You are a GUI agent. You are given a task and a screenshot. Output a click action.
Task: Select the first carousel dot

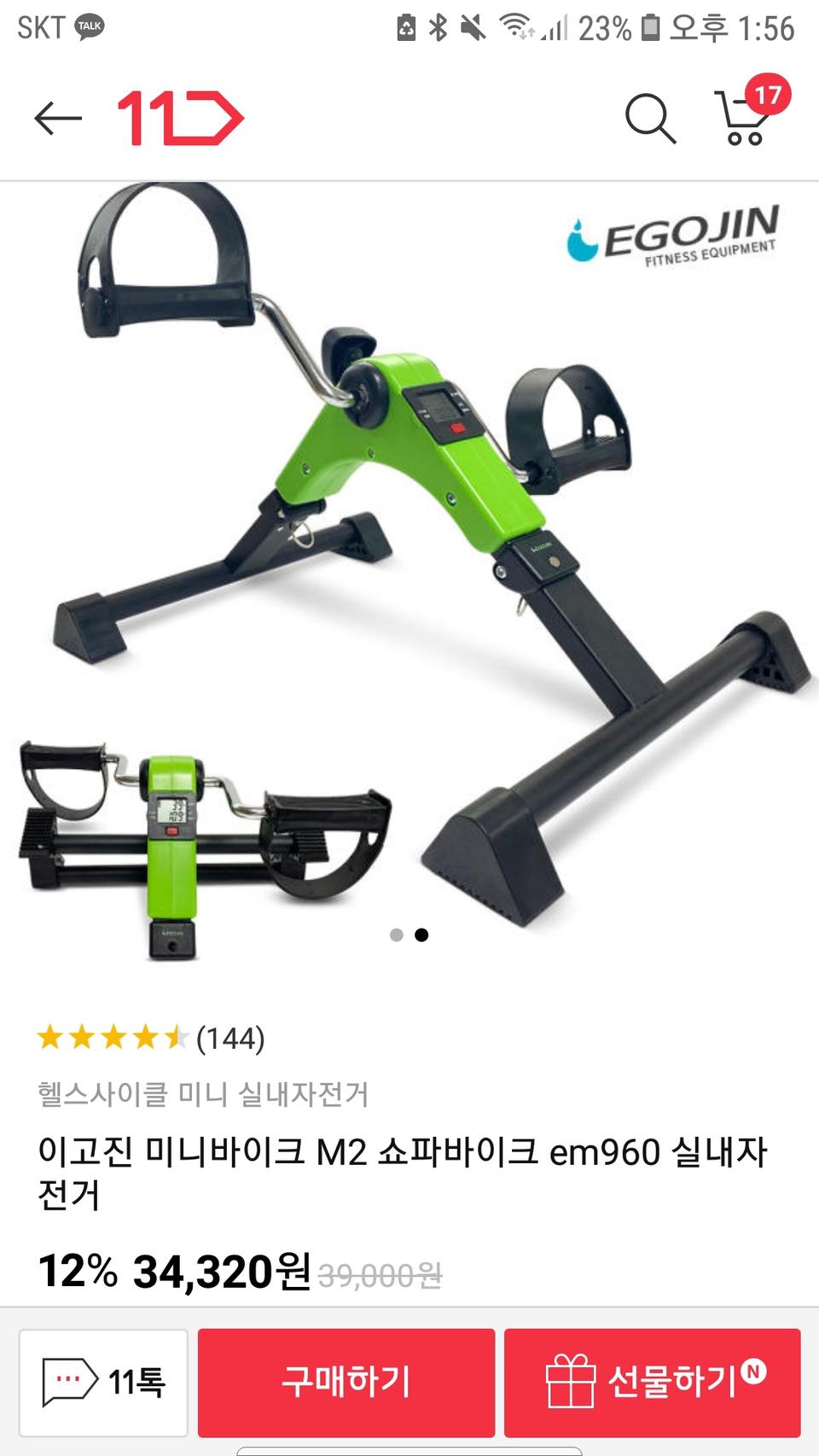click(x=395, y=935)
